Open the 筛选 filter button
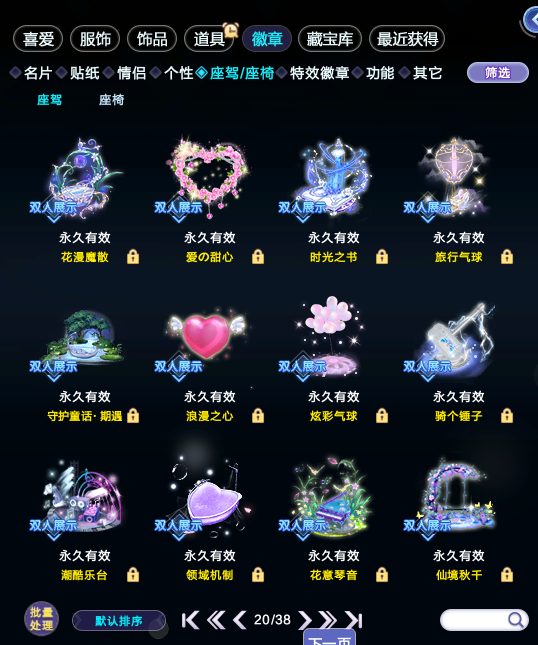This screenshot has height=645, width=538. [x=498, y=73]
